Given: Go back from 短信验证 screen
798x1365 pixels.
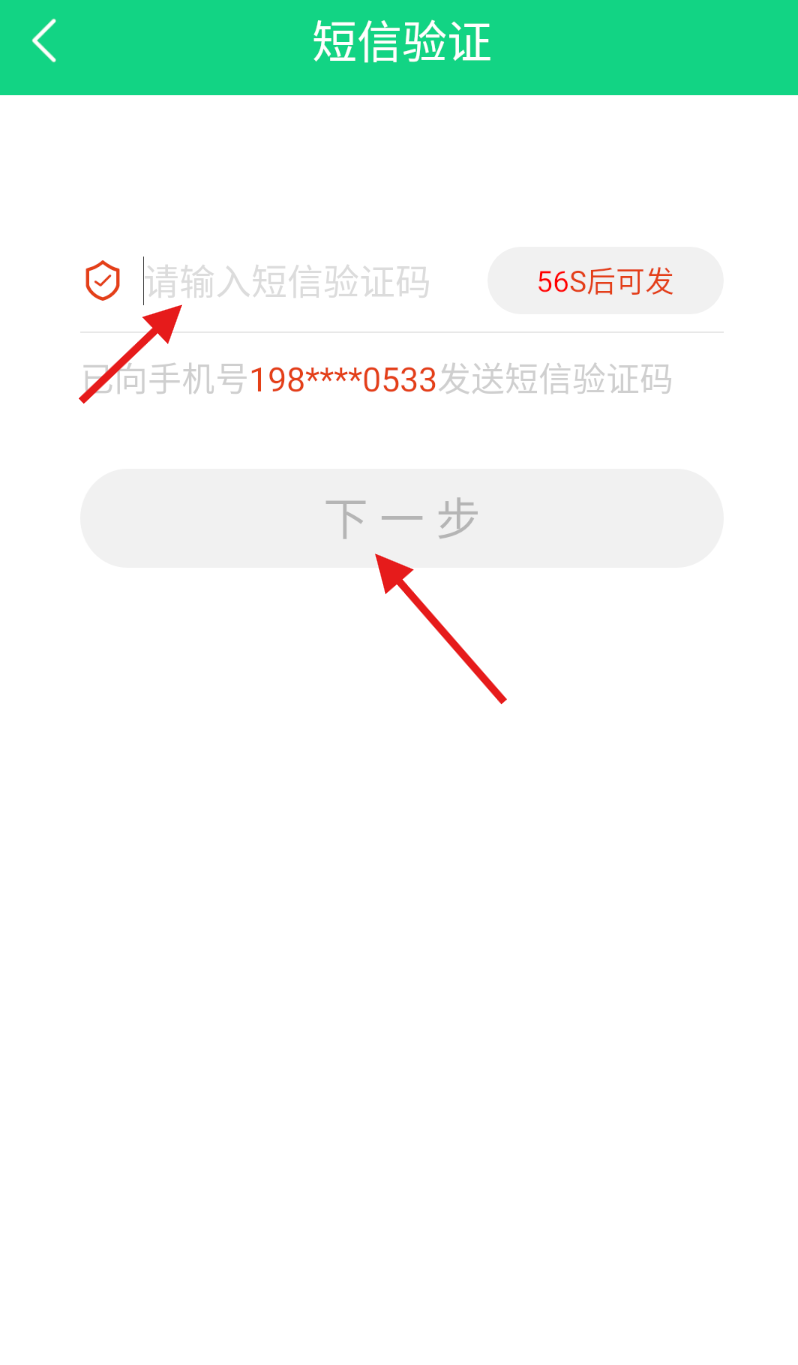Looking at the screenshot, I should pyautogui.click(x=45, y=43).
